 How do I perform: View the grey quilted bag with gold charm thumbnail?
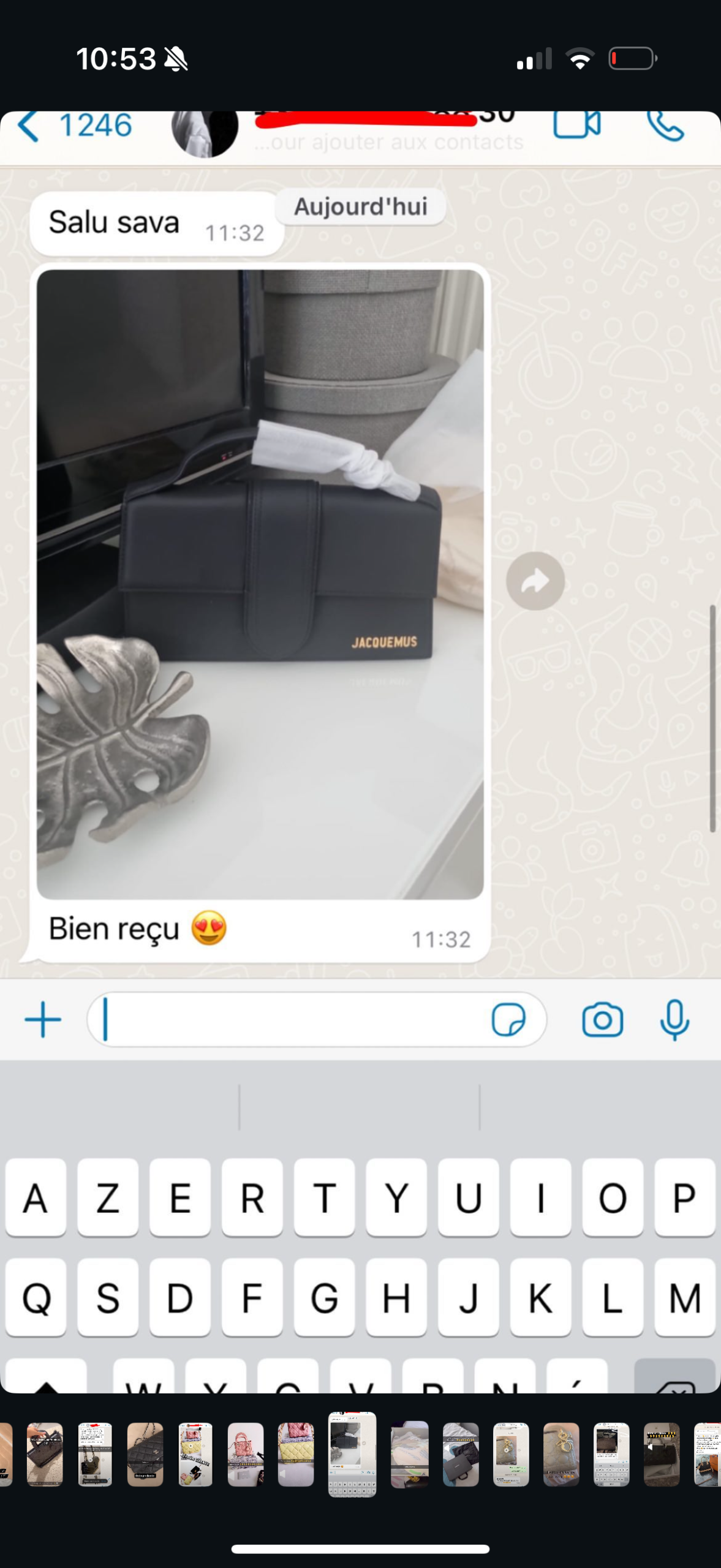coord(561,1454)
